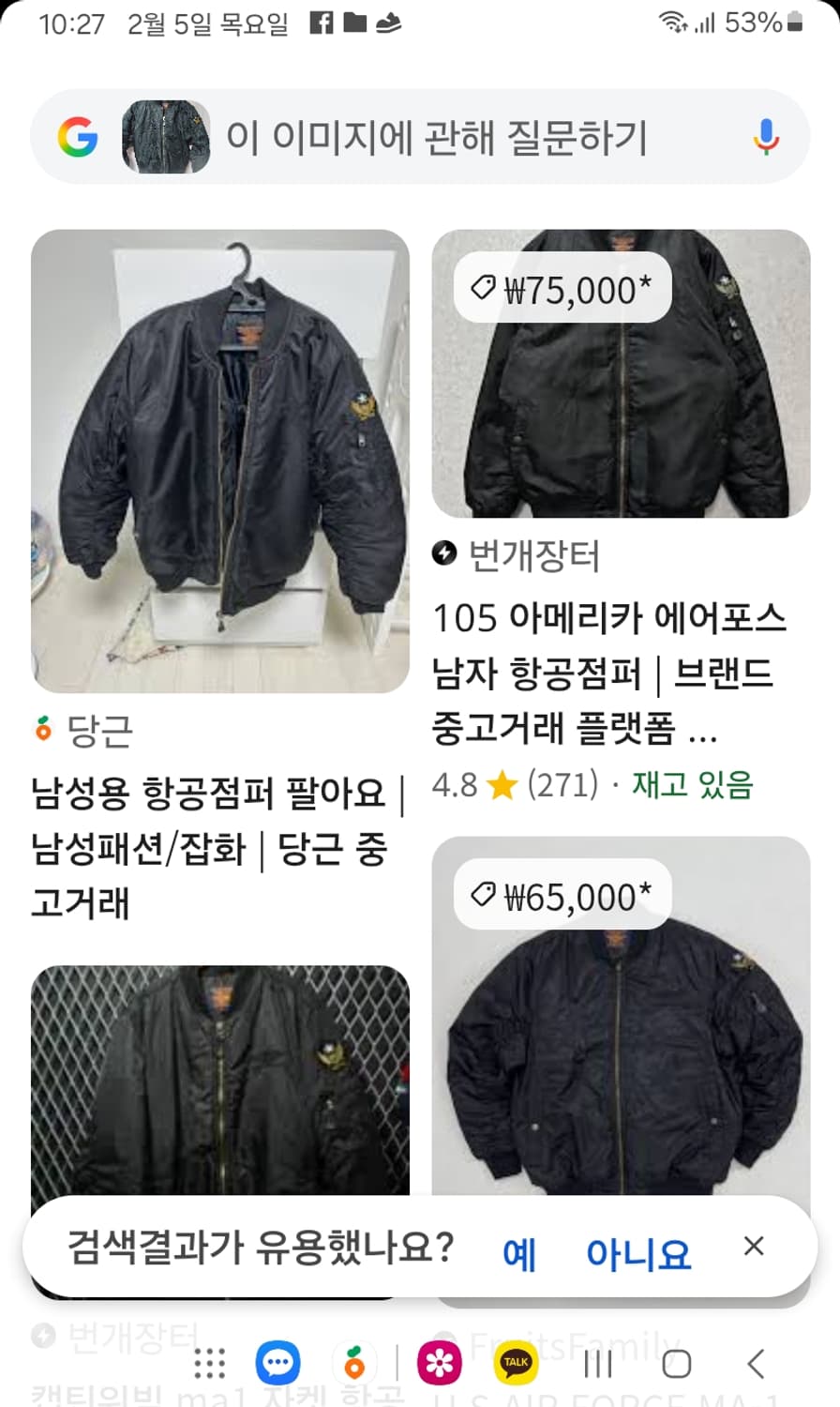The image size is (840, 1407).
Task: Dismiss the feedback bar with the X
Action: 756,1247
